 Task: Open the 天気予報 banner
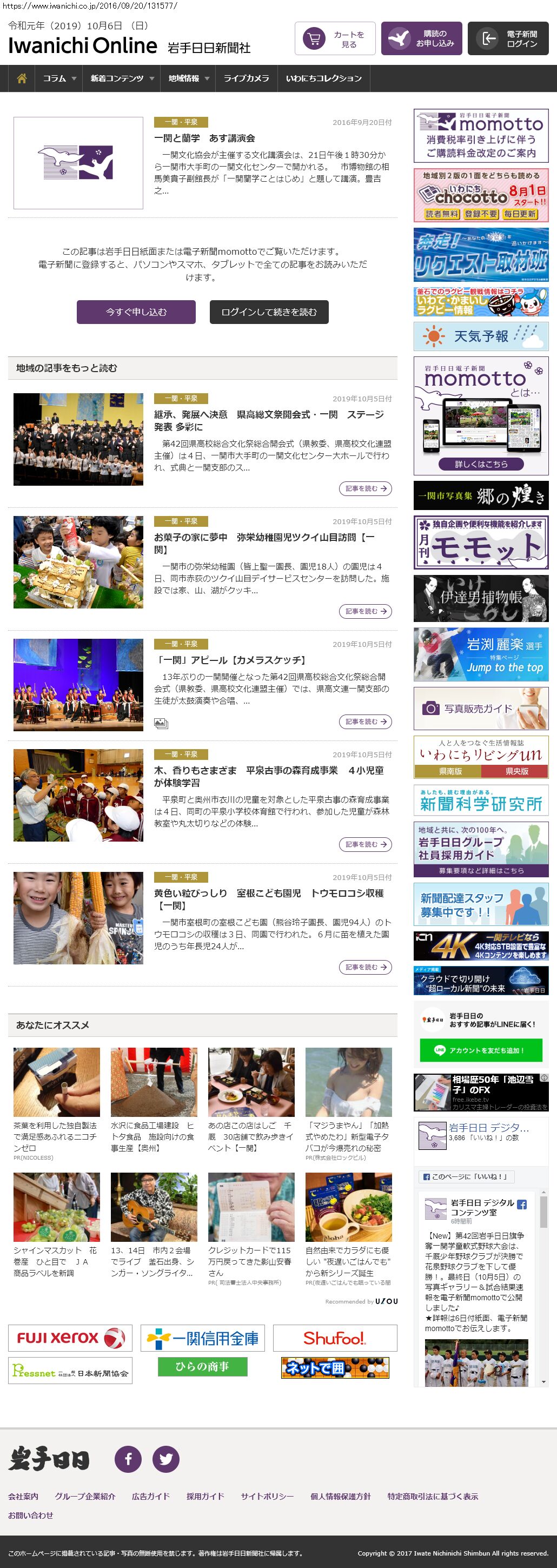(480, 336)
